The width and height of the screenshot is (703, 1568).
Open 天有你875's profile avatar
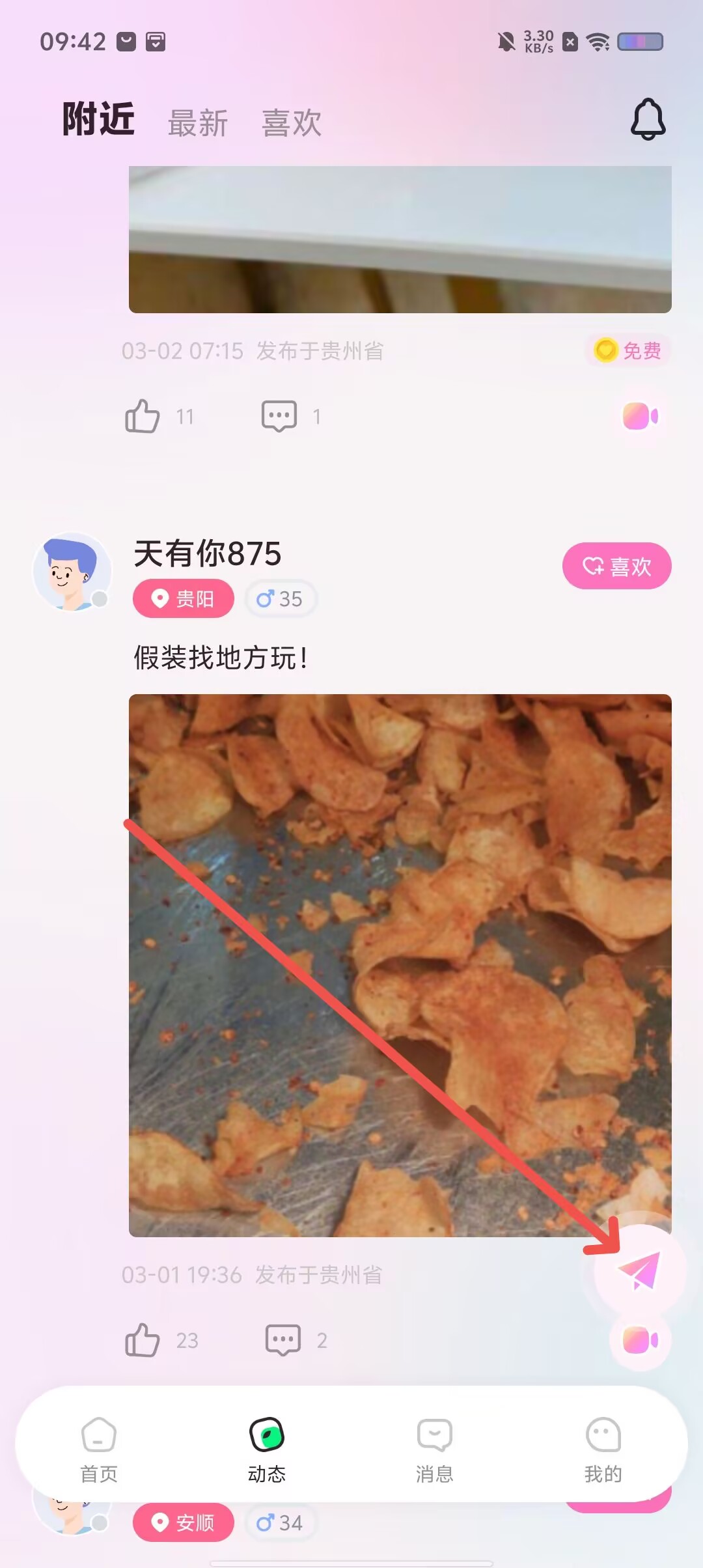tap(72, 572)
